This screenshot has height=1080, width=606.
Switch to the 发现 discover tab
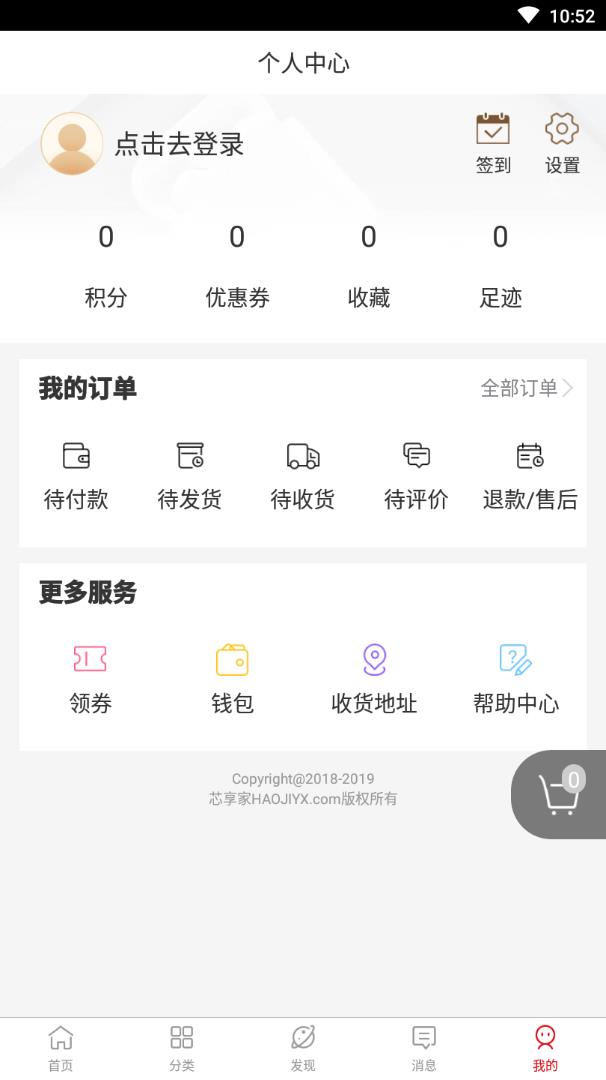coord(303,1047)
